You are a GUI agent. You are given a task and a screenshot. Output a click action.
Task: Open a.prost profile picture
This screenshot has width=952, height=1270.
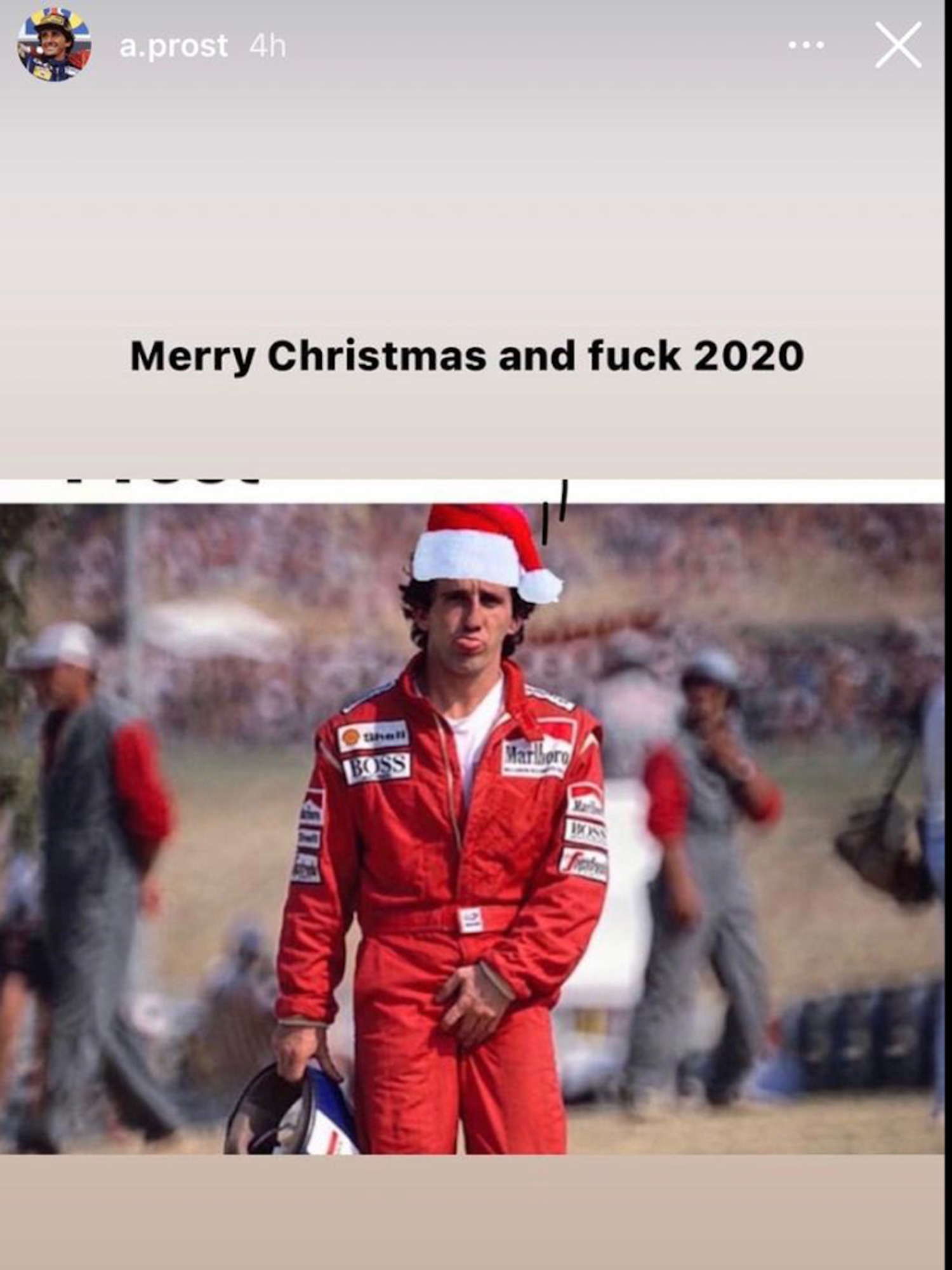pyautogui.click(x=54, y=46)
